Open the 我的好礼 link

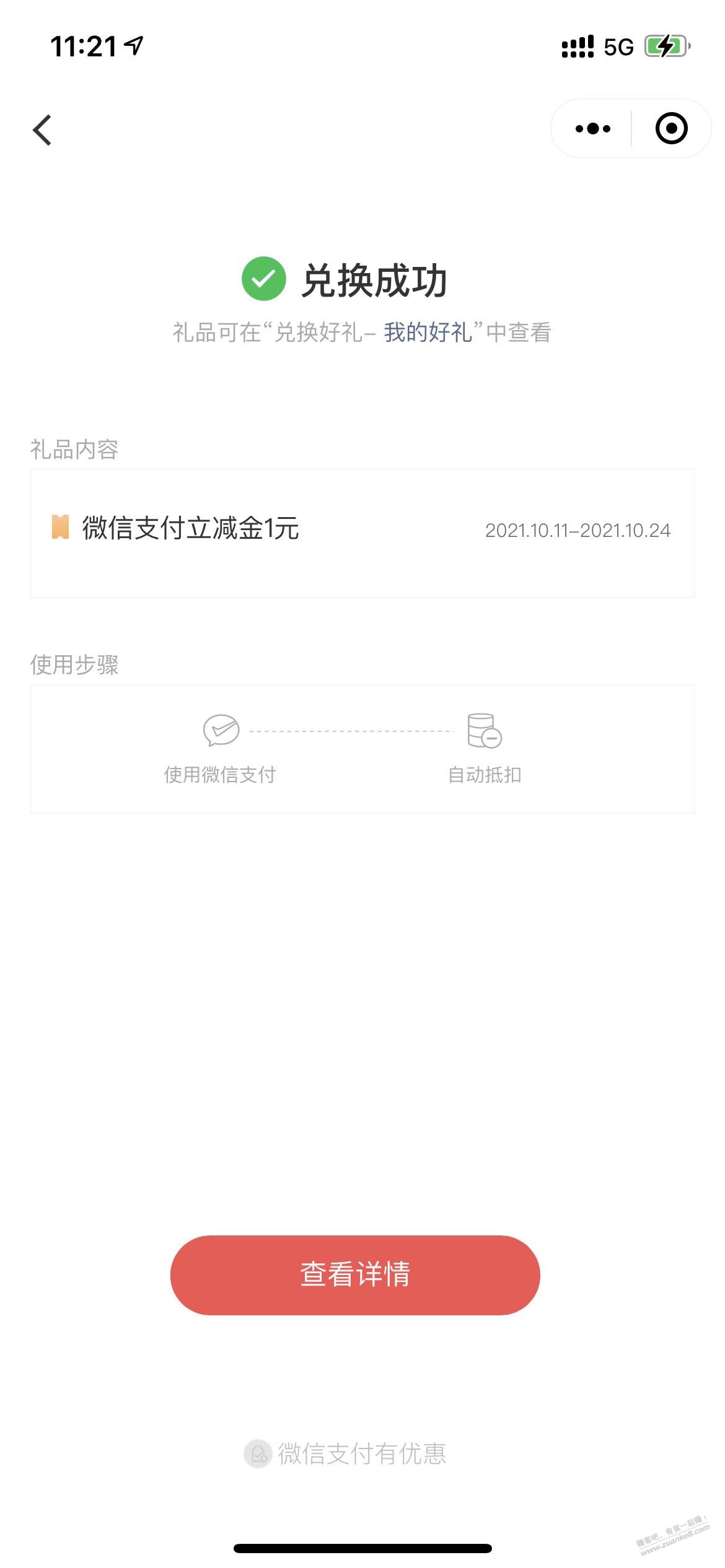(428, 333)
